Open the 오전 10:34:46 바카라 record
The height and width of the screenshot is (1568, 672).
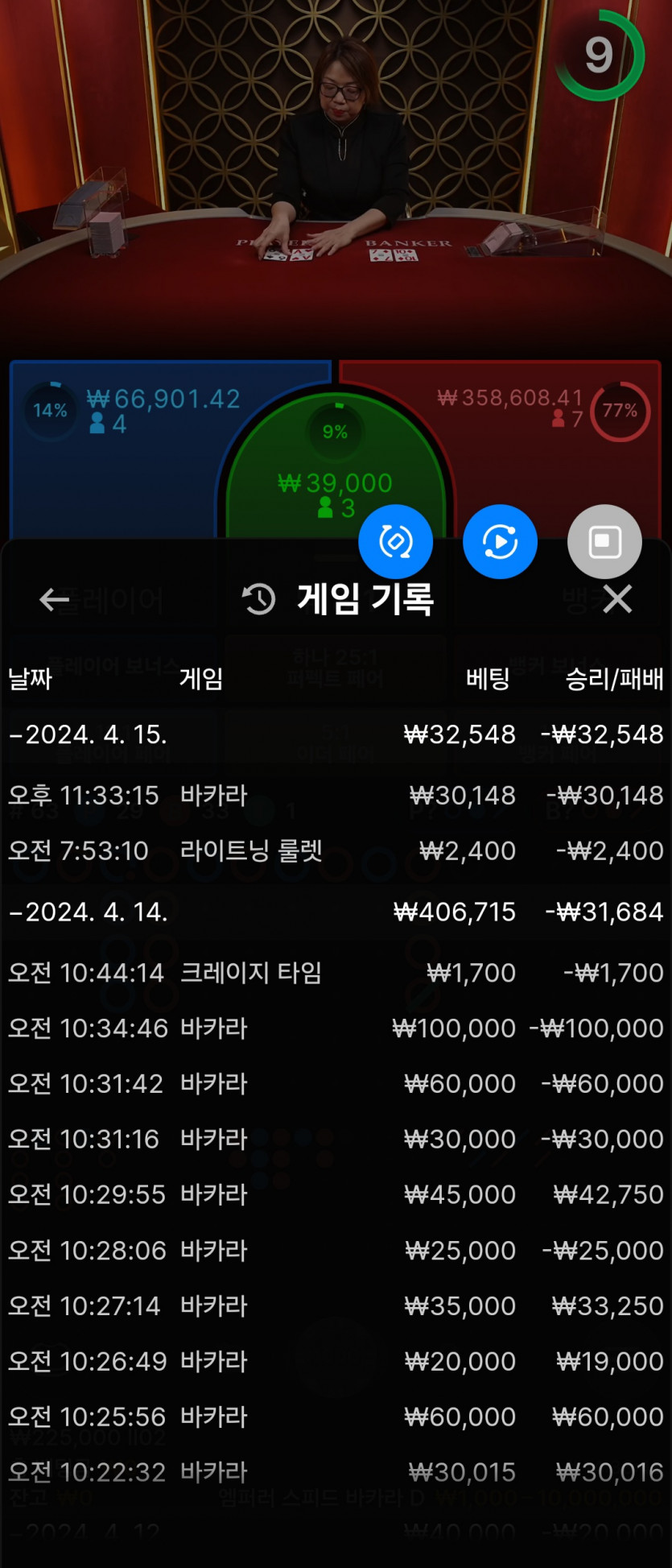click(335, 1028)
